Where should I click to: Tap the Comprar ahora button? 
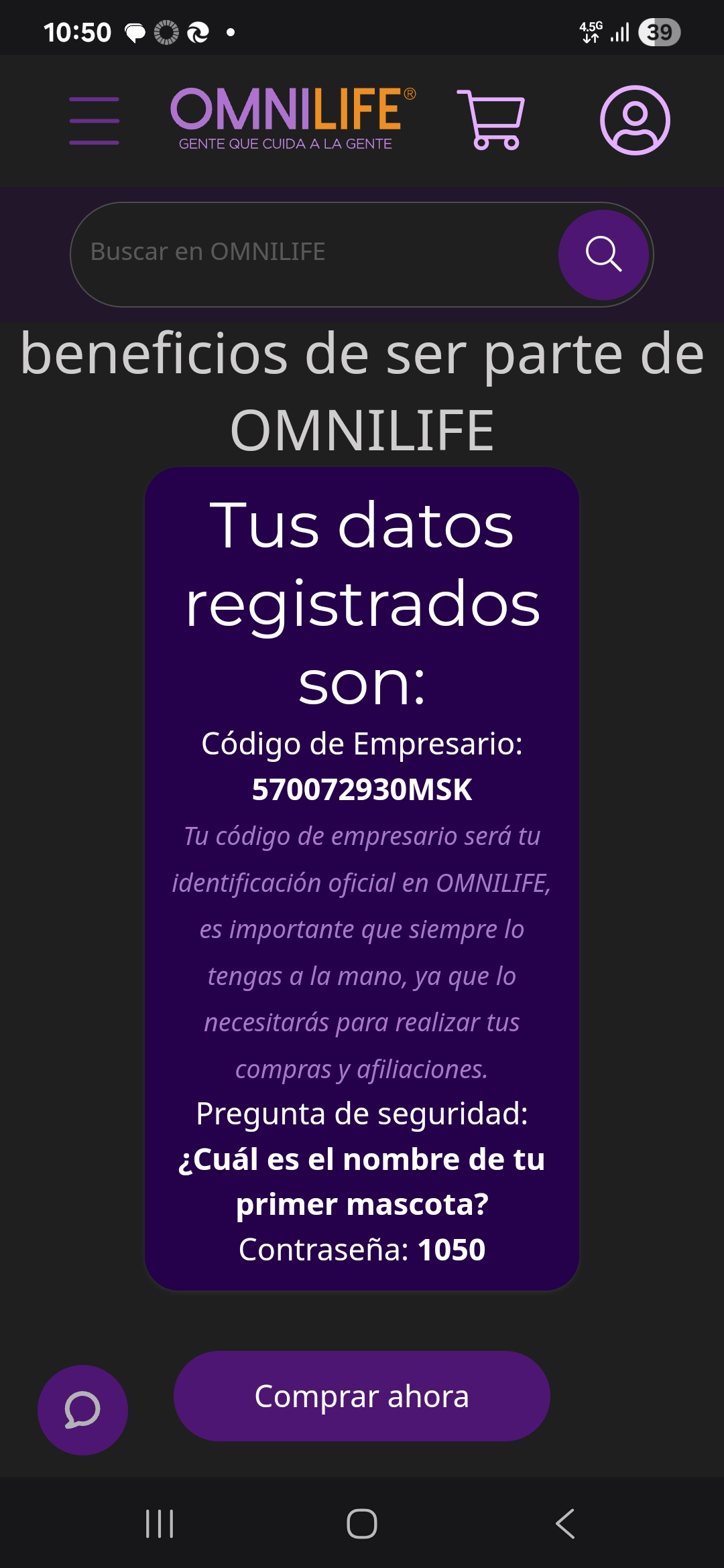[x=362, y=1396]
